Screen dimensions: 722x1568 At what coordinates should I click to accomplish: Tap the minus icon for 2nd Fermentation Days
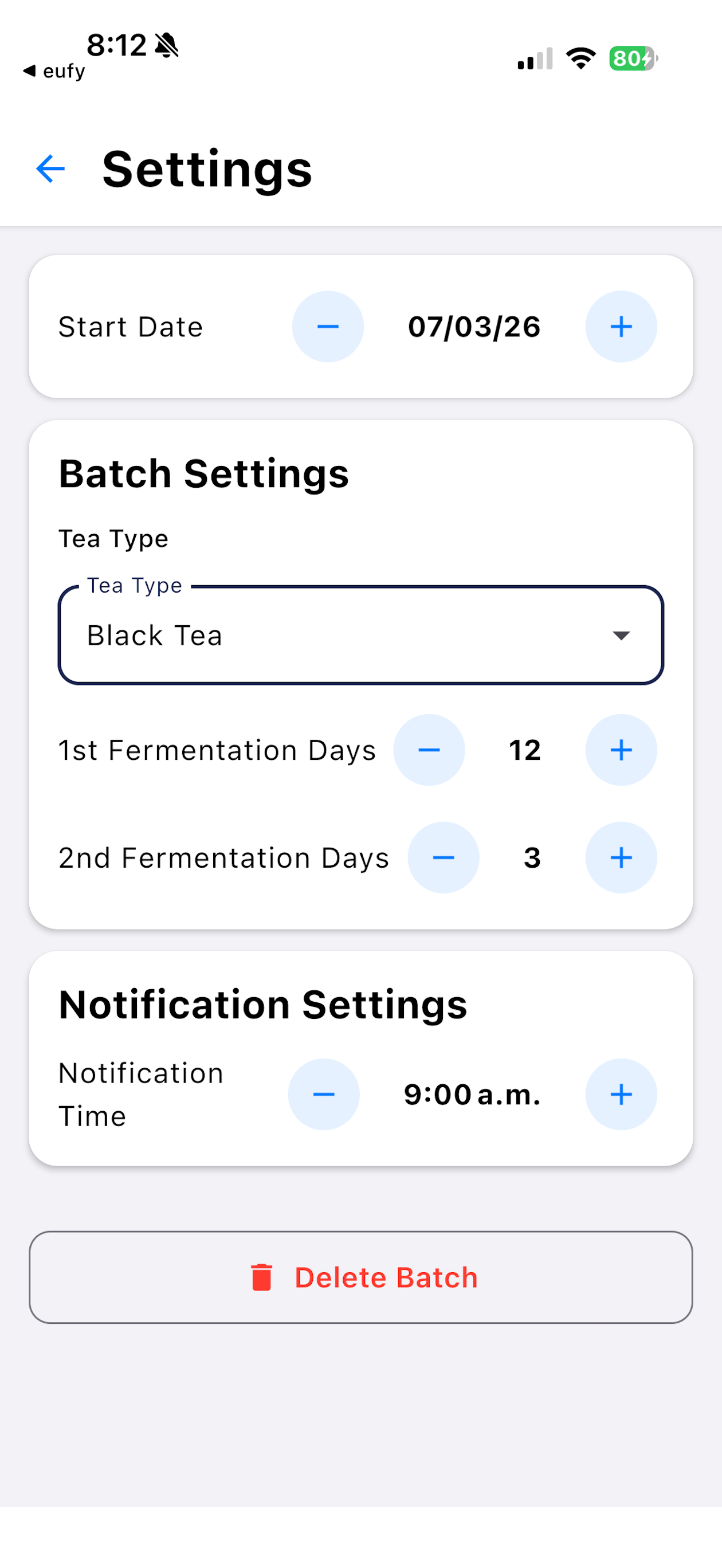[443, 858]
